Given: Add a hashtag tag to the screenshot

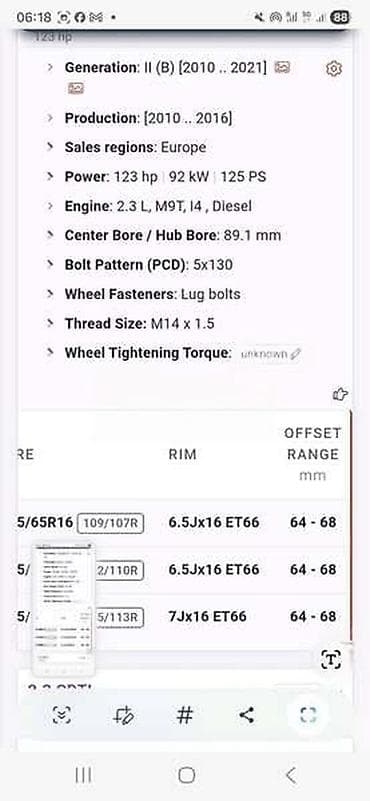Looking at the screenshot, I should tap(184, 715).
